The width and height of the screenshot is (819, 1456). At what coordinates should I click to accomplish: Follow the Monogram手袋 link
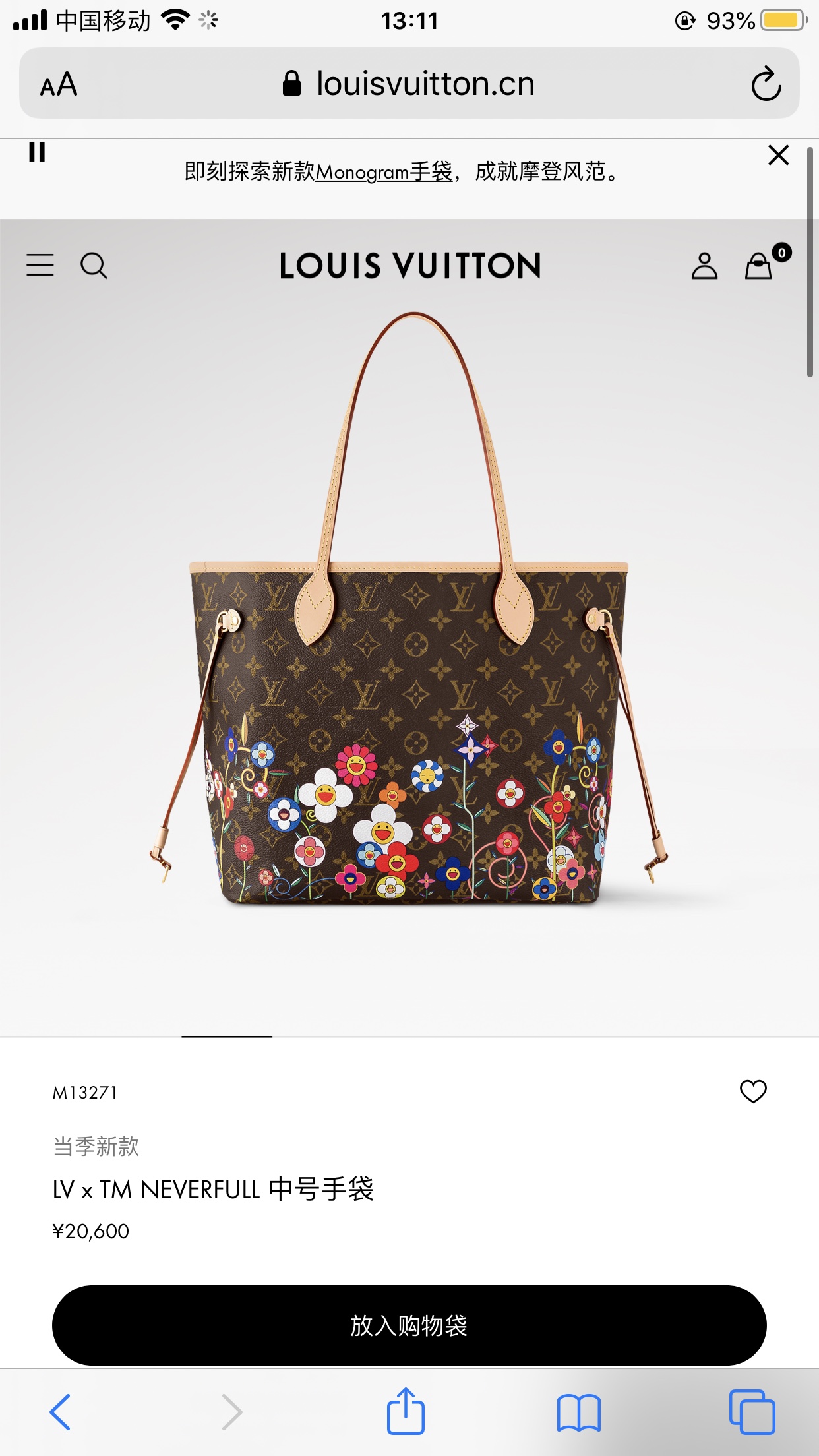384,172
